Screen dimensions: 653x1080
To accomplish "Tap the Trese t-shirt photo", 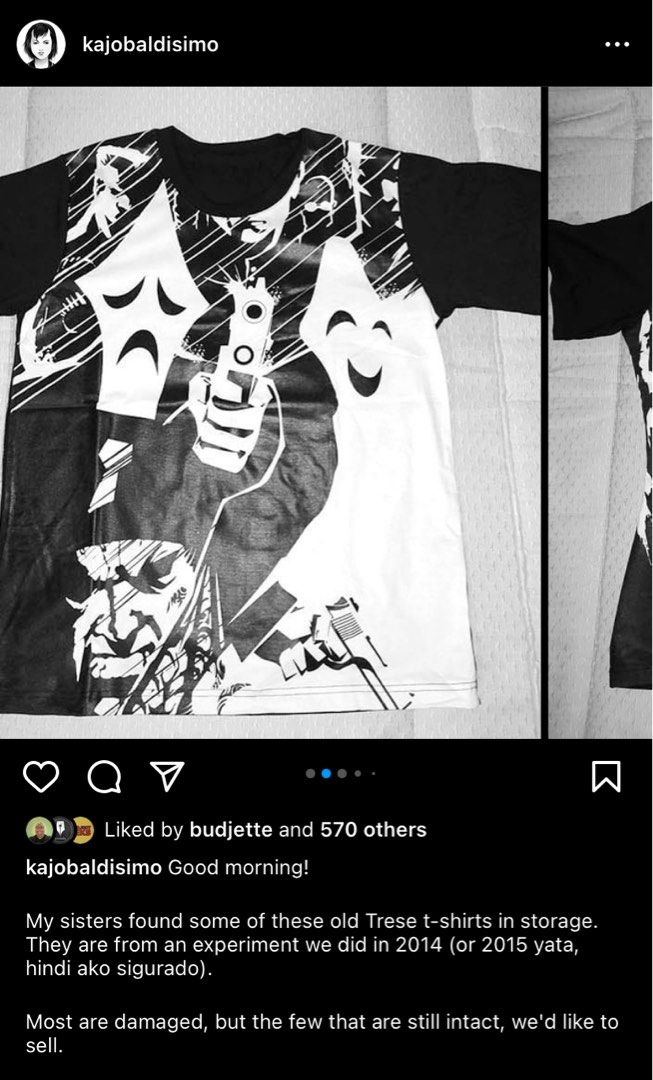I will pyautogui.click(x=270, y=410).
